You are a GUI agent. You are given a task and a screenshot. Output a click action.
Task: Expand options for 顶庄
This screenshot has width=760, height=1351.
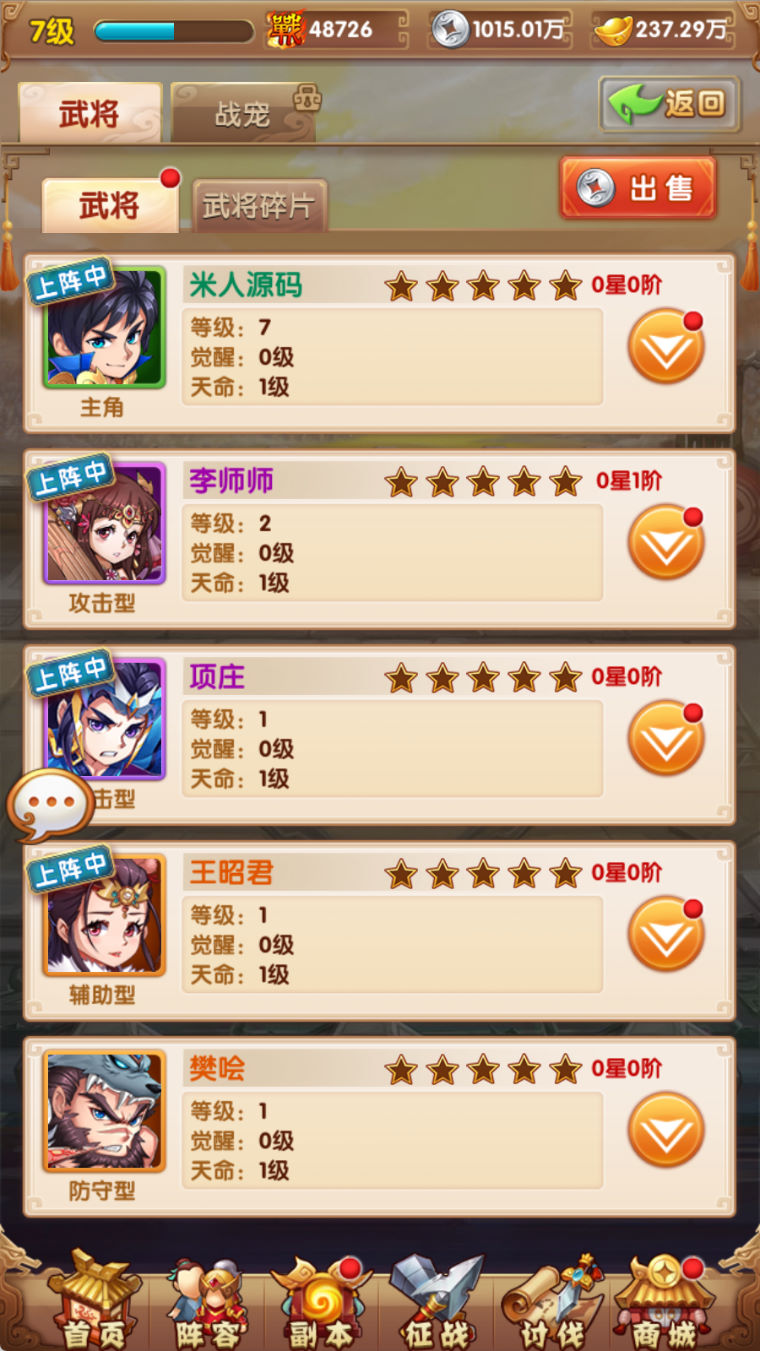(666, 739)
